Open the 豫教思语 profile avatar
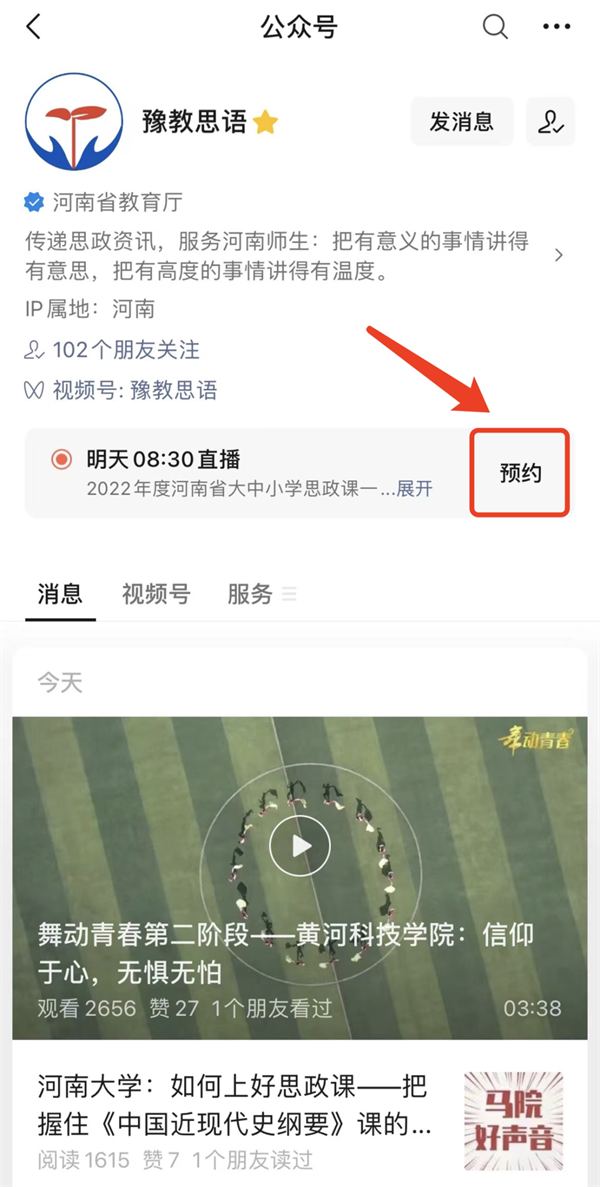The height and width of the screenshot is (1187, 600). 74,122
